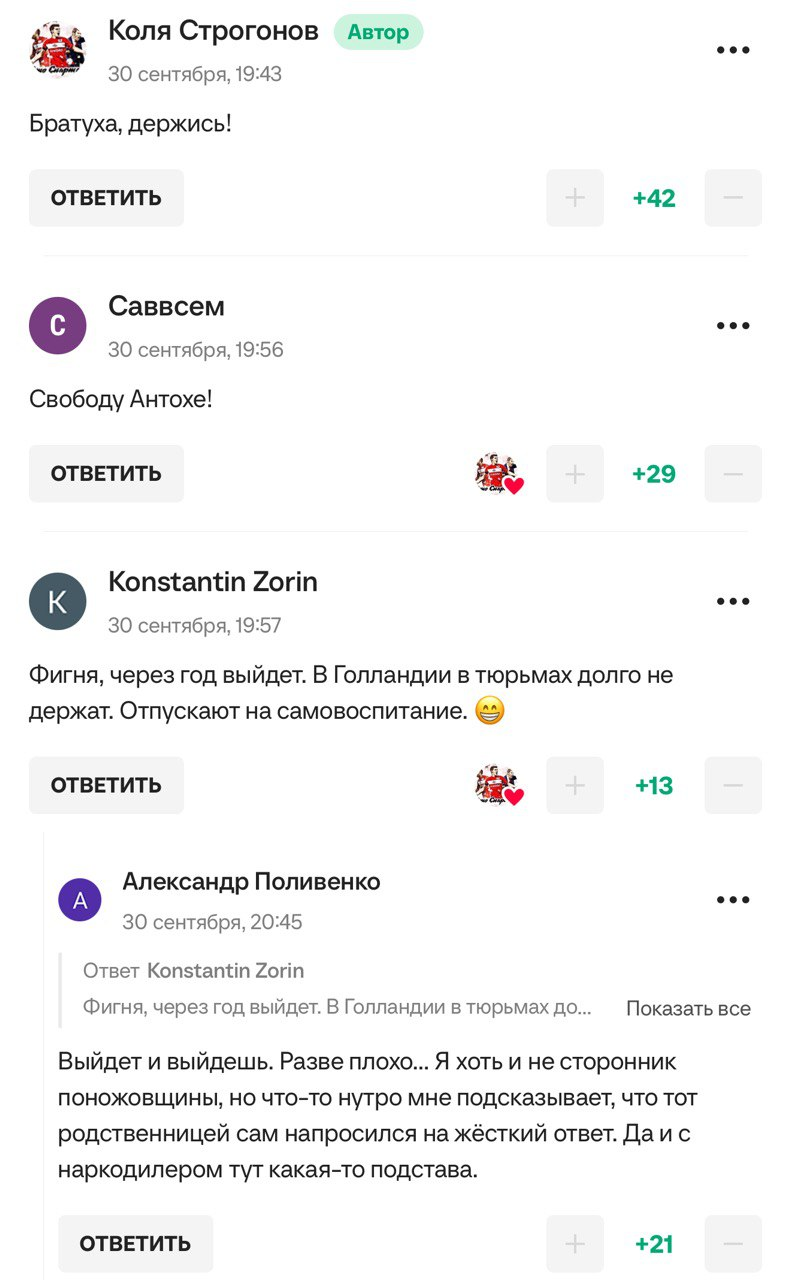791x1280 pixels.
Task: Reply to Александр Поливенко's comment
Action: point(135,1244)
